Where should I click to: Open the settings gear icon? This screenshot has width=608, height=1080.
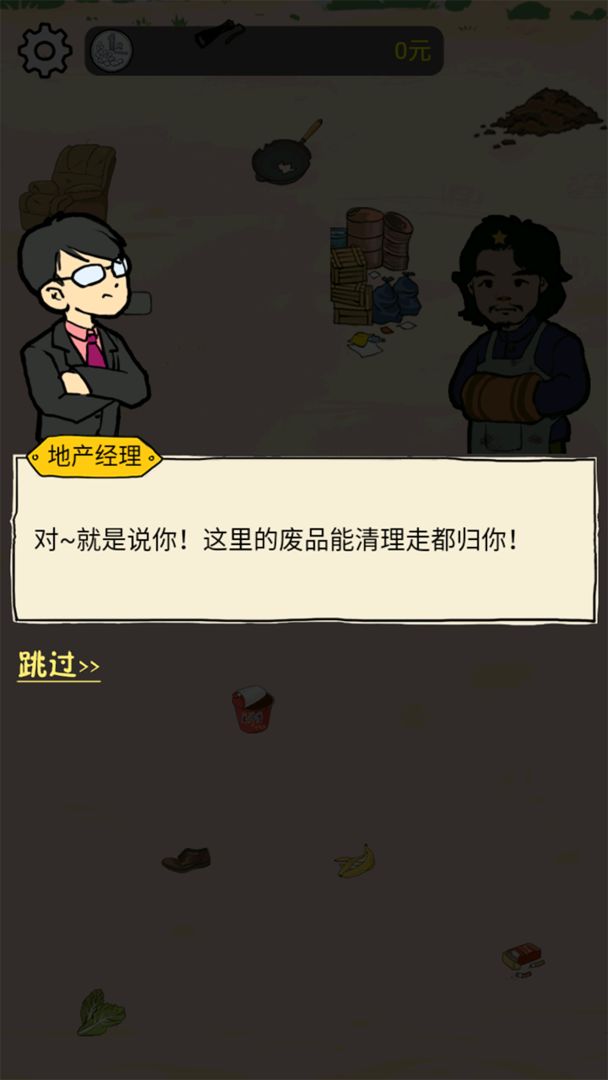[45, 50]
